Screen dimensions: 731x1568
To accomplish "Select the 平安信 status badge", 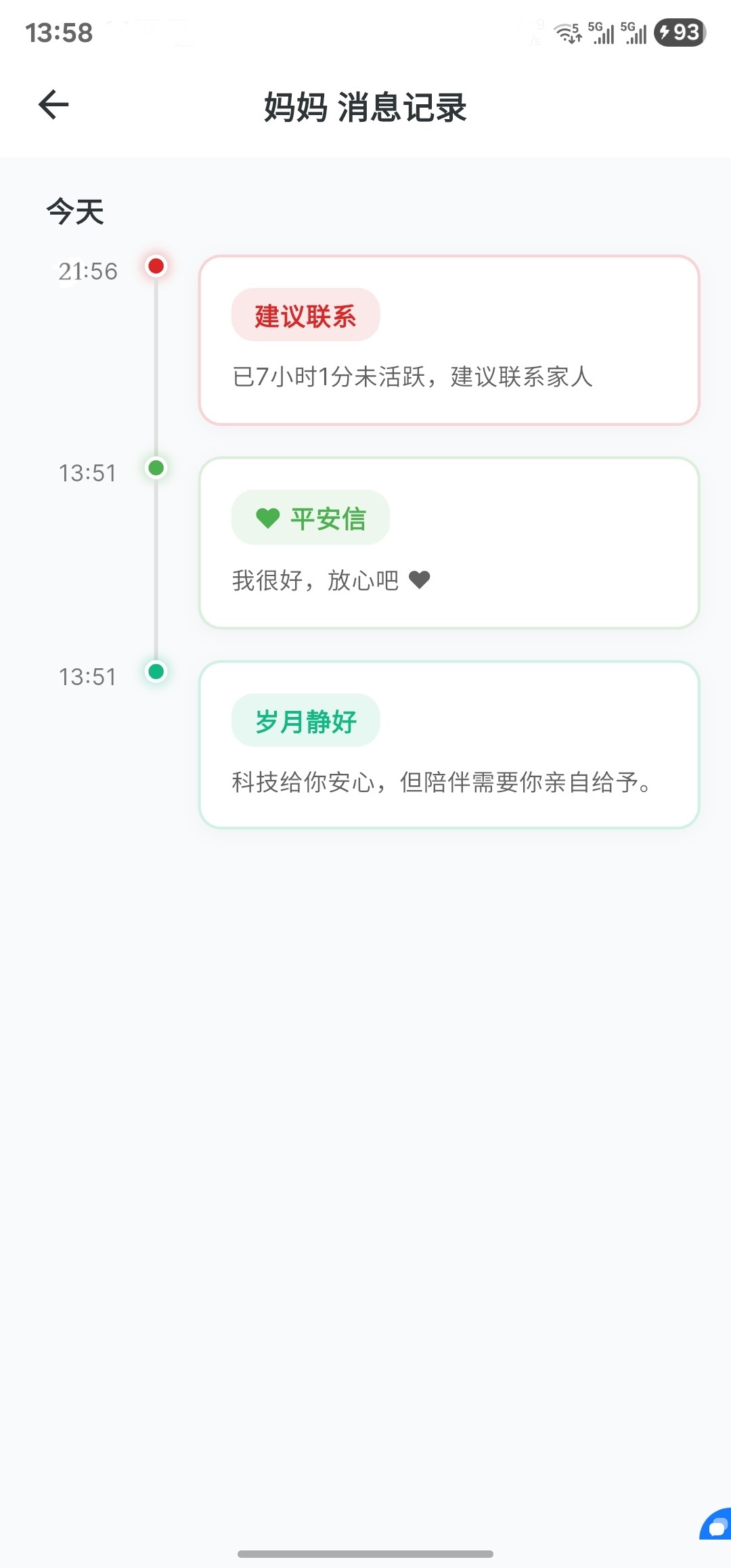I will tap(311, 517).
